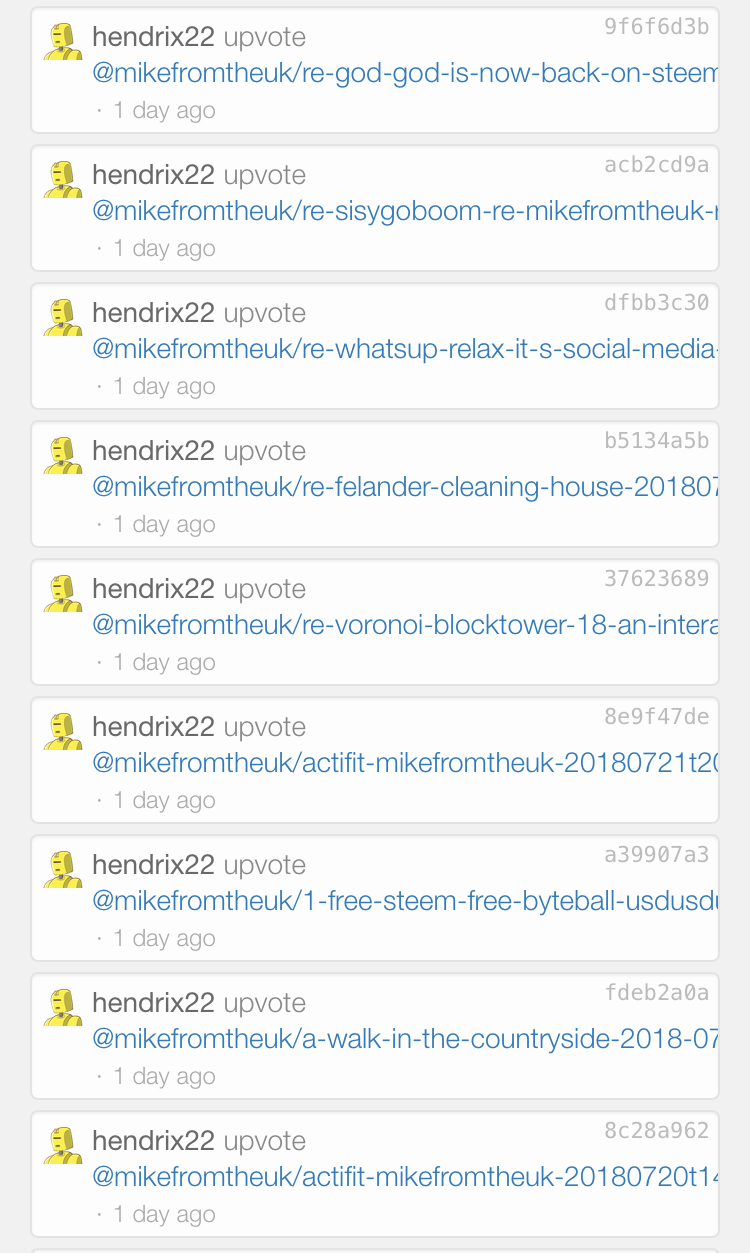The image size is (750, 1253).
Task: Open transaction 8e9f47de details
Action: (x=656, y=717)
